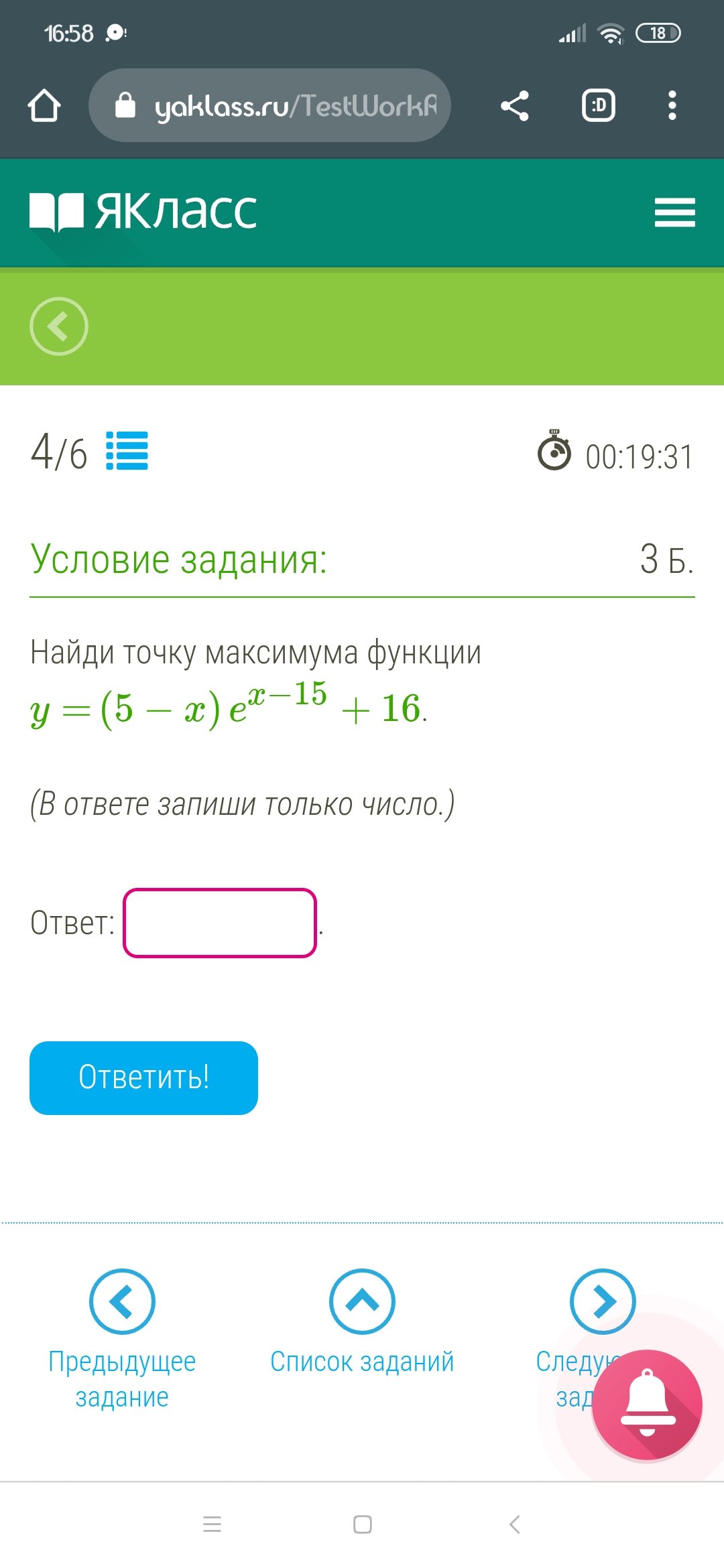Open the task list icon next to 4/6

(x=127, y=451)
